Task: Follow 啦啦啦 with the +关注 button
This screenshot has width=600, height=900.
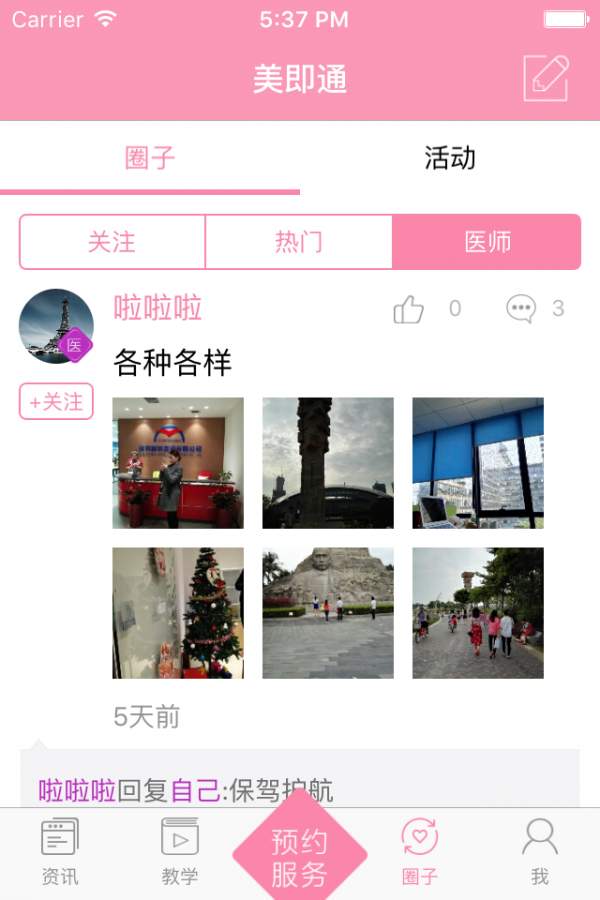Action: (x=56, y=401)
